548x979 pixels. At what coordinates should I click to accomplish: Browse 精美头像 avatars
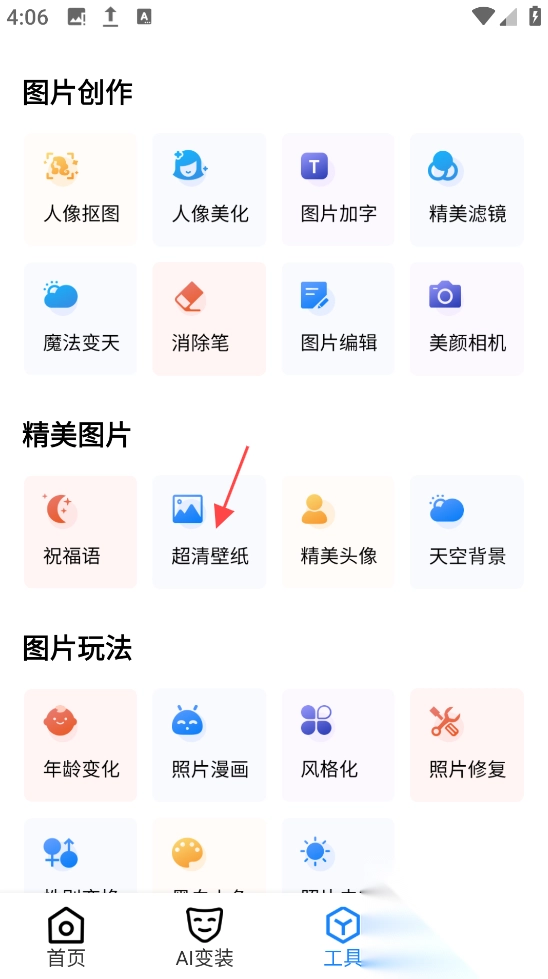pyautogui.click(x=338, y=532)
